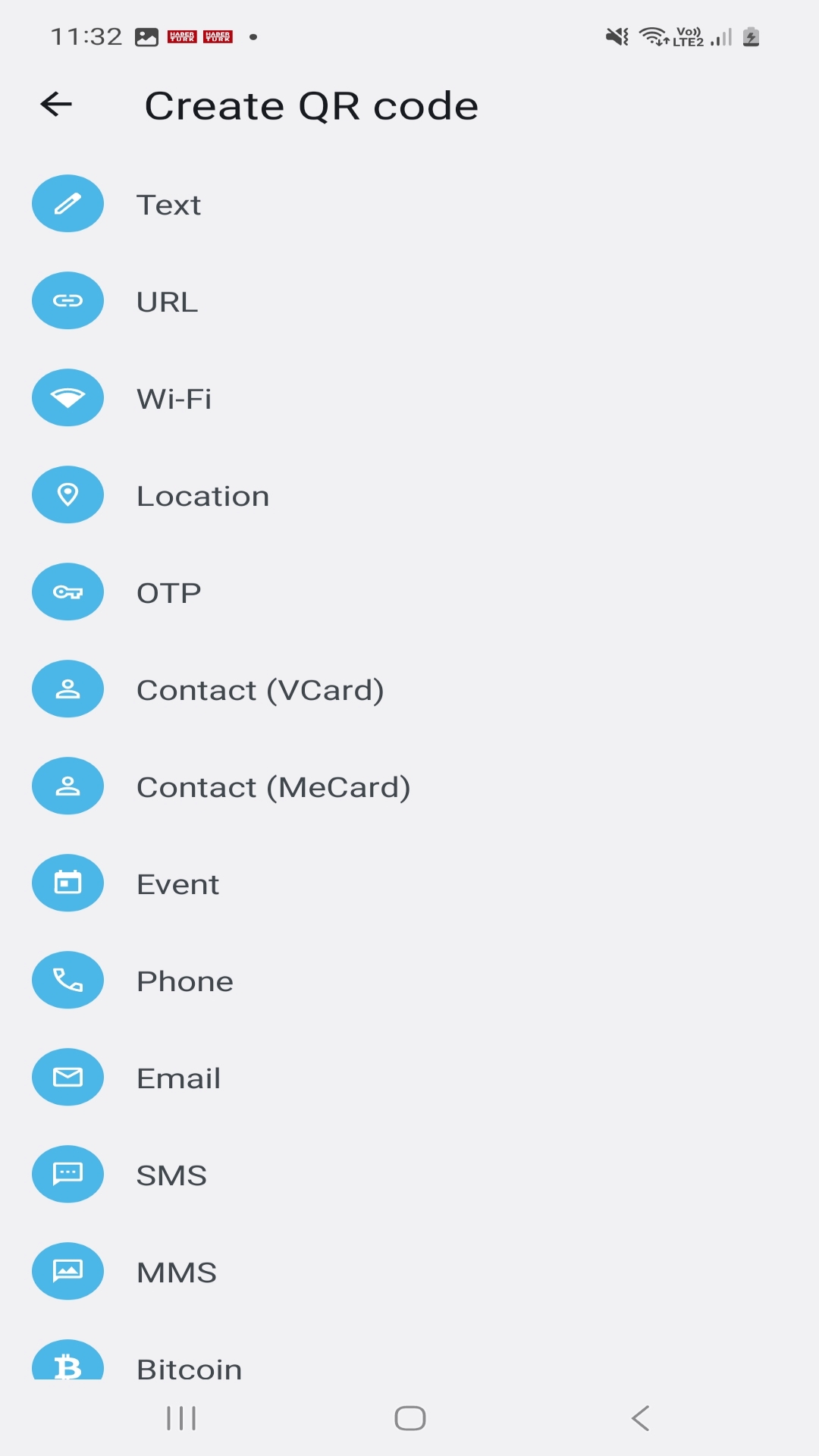The height and width of the screenshot is (1456, 819).
Task: Tap the home navigation button
Action: 409,1417
